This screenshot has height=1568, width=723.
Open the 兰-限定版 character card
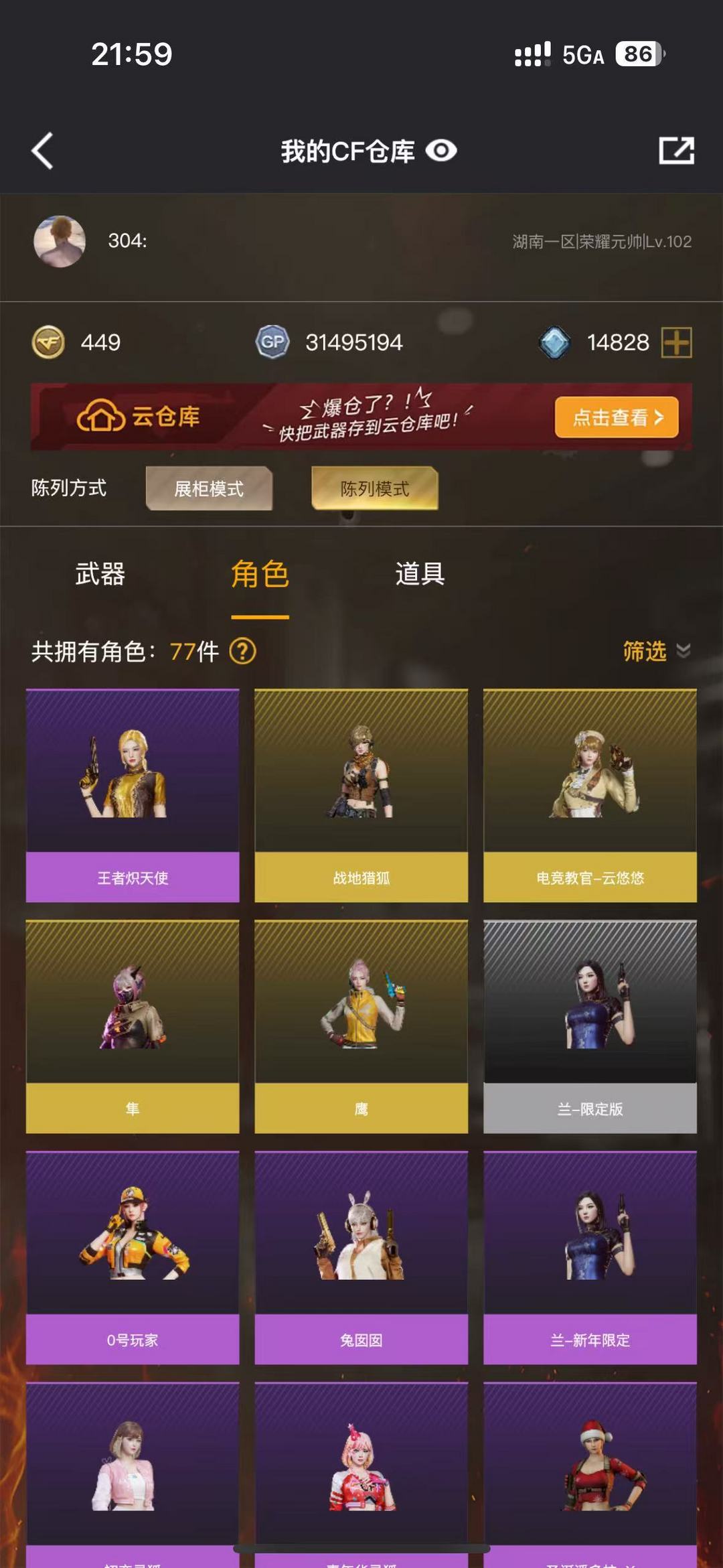(590, 1027)
